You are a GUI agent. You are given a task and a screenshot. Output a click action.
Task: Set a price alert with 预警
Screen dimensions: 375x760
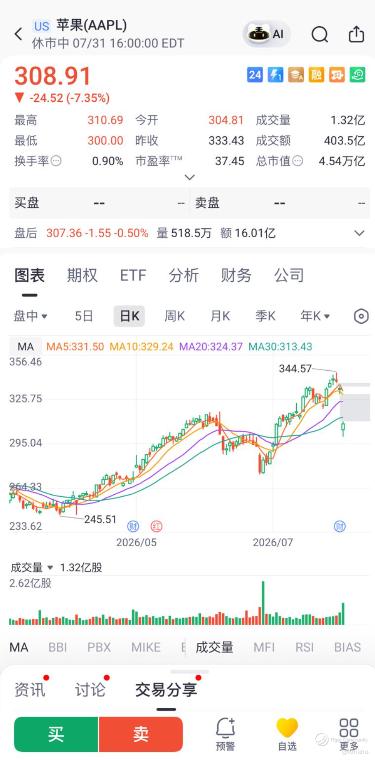pyautogui.click(x=225, y=734)
